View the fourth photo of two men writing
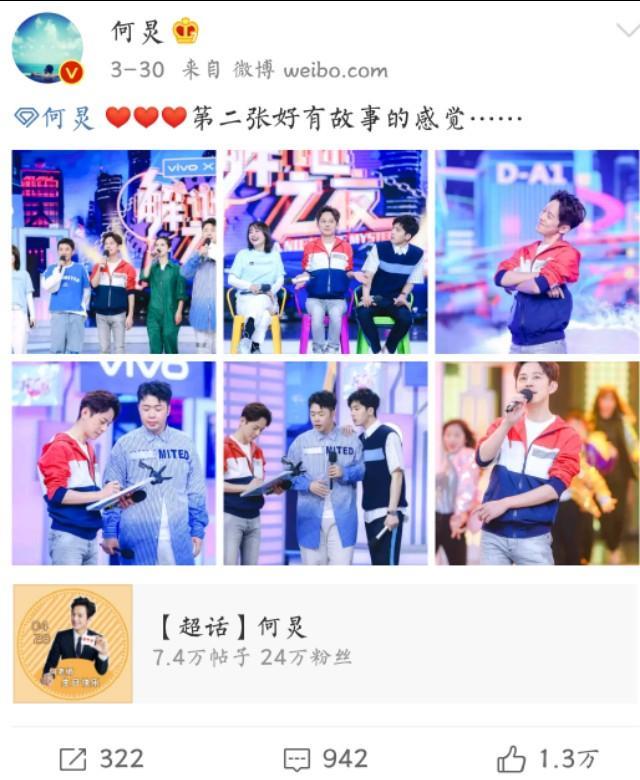 (113, 463)
